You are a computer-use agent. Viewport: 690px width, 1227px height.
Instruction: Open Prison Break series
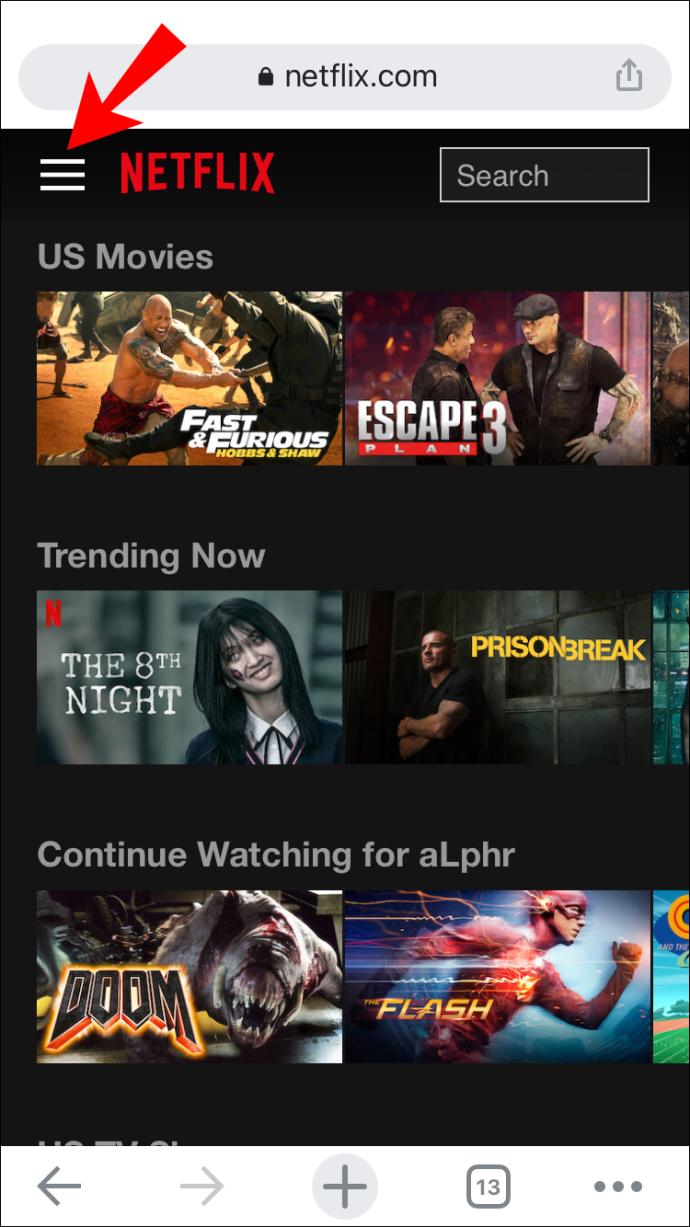coord(497,677)
